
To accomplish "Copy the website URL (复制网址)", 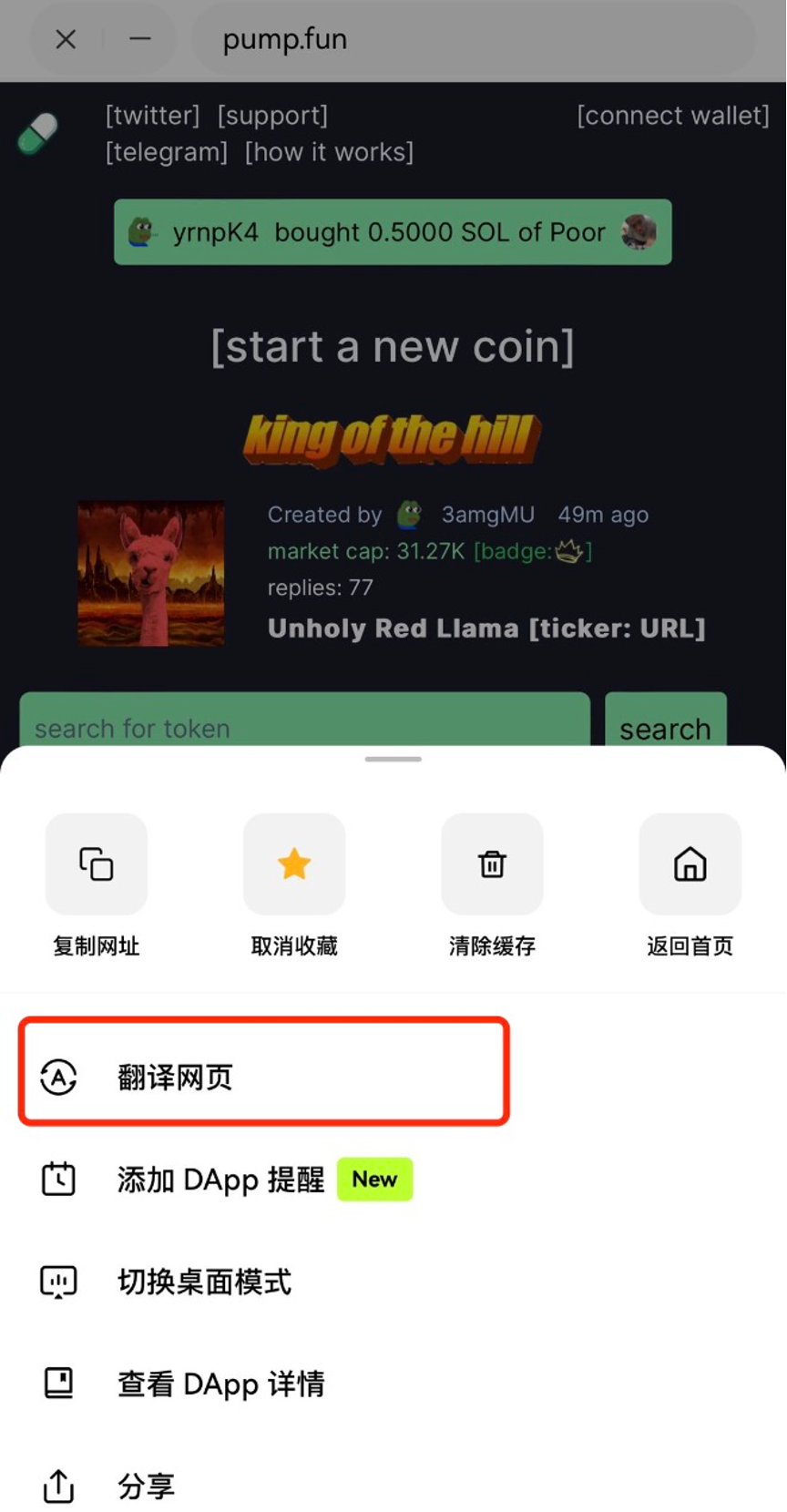I will coord(96,864).
